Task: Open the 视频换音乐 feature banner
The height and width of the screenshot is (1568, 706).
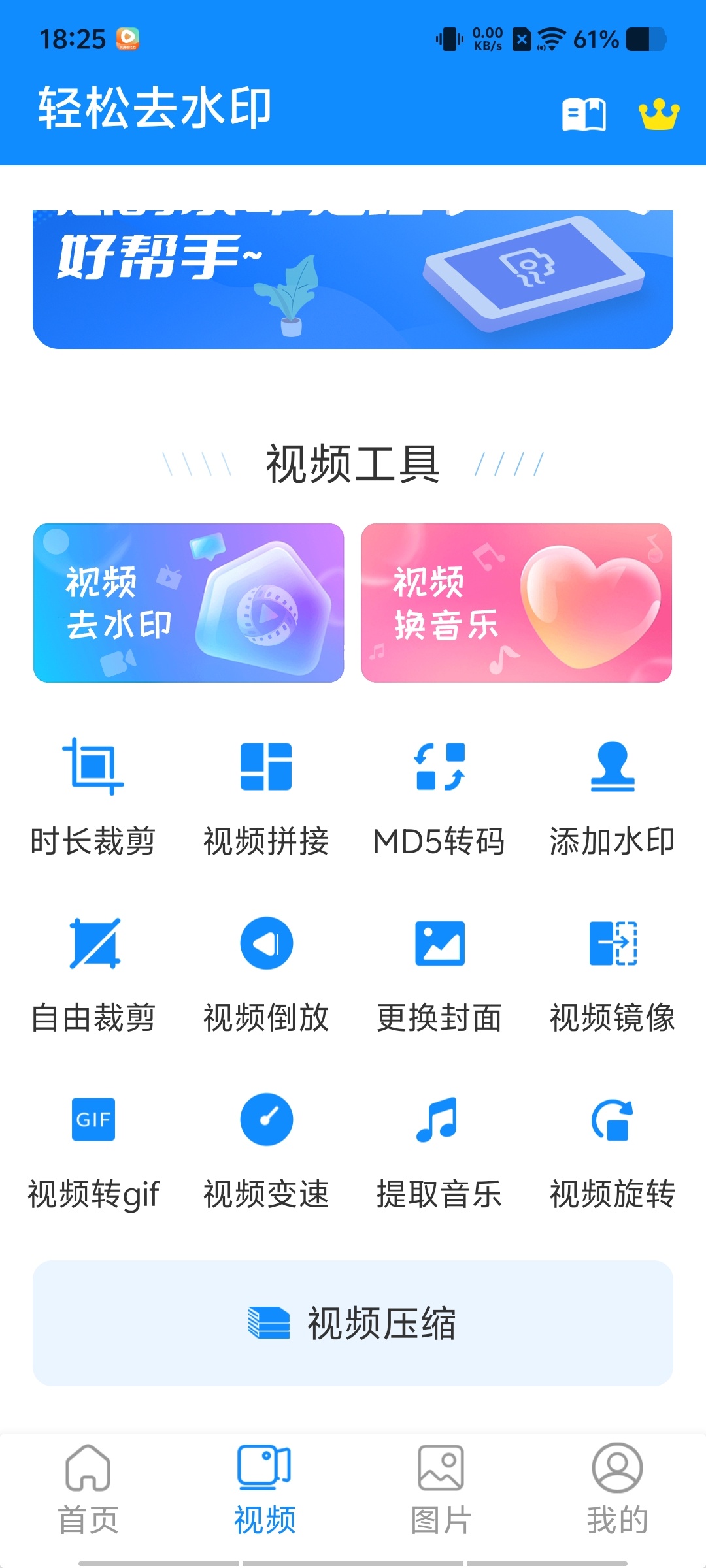Action: (x=516, y=602)
